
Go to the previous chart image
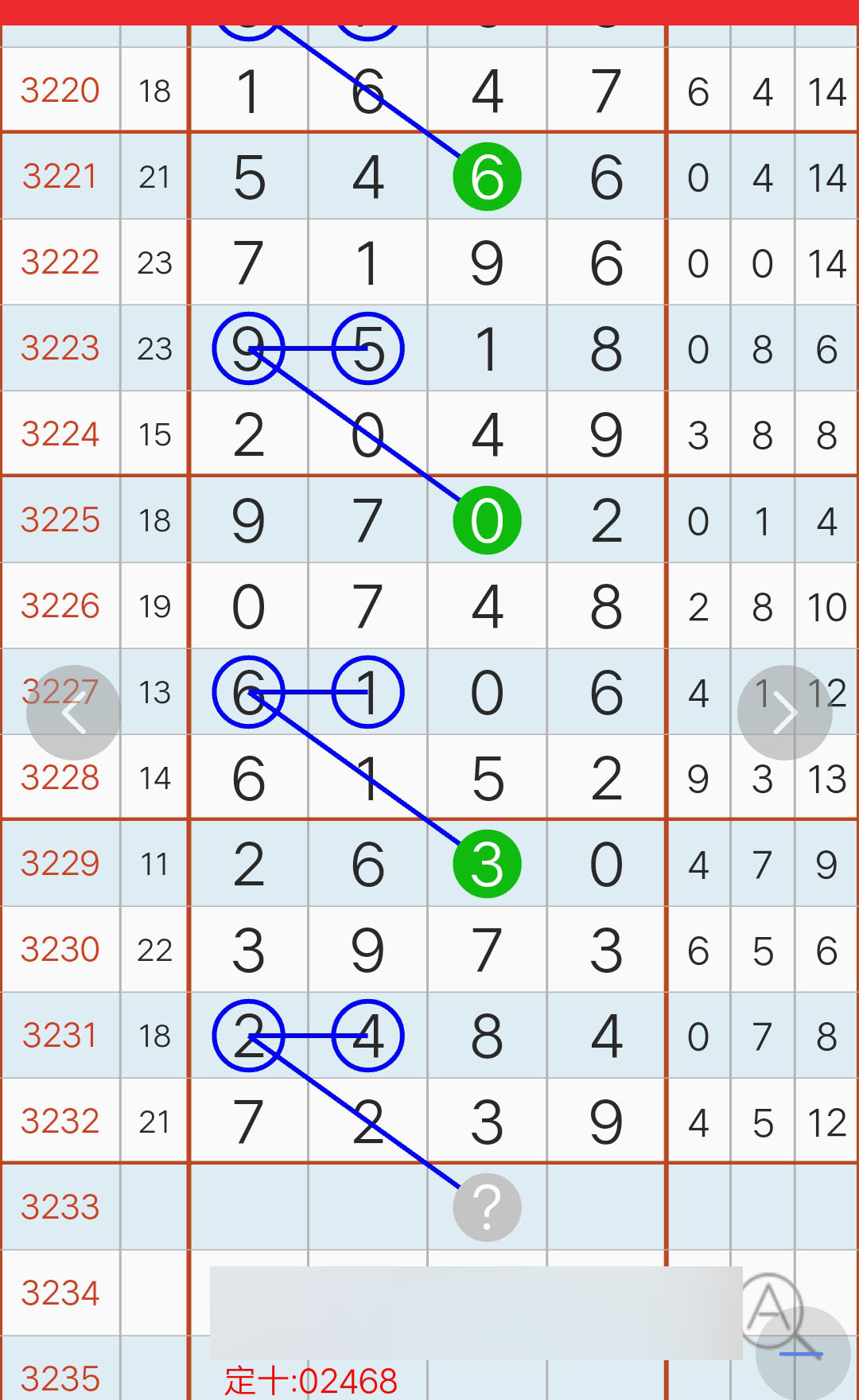coord(74,713)
